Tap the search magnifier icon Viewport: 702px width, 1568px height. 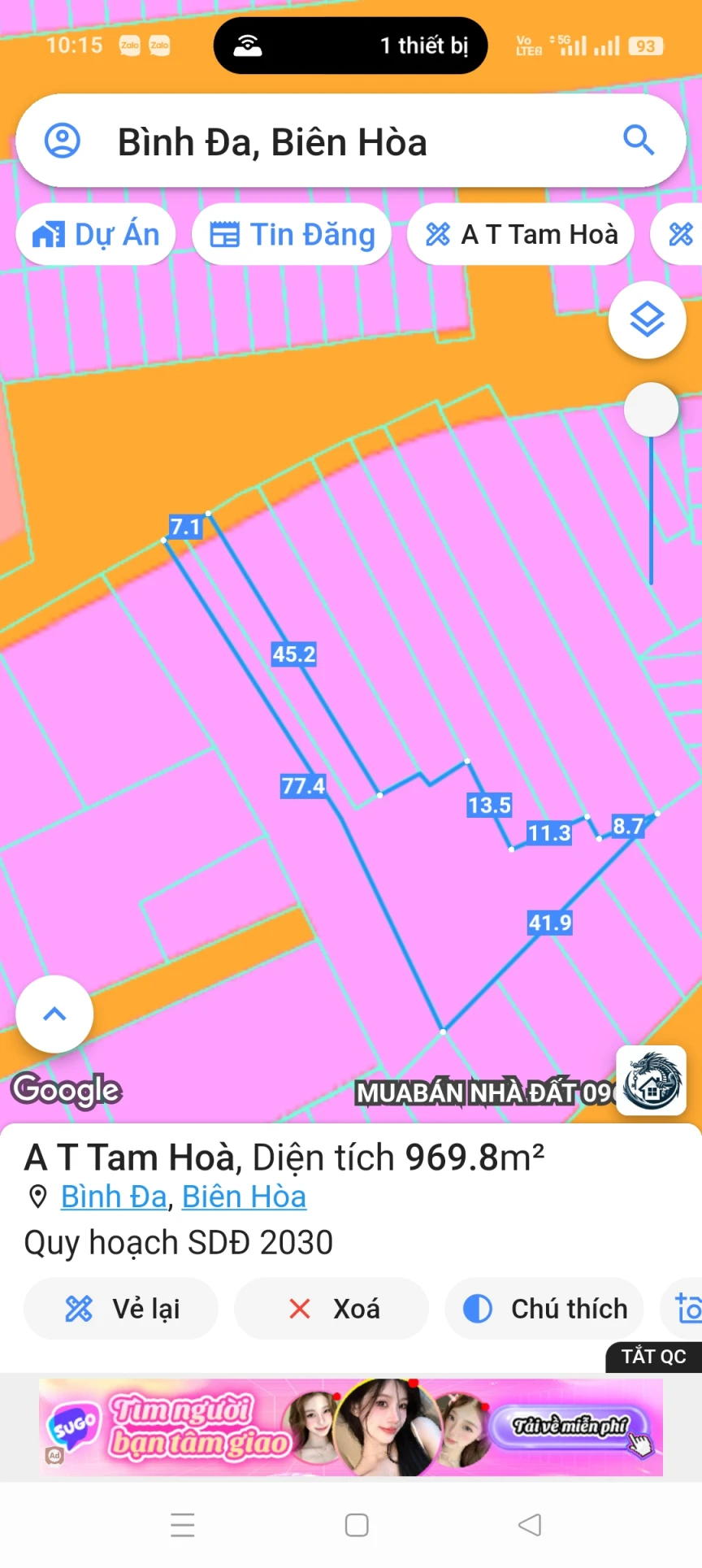(x=639, y=141)
